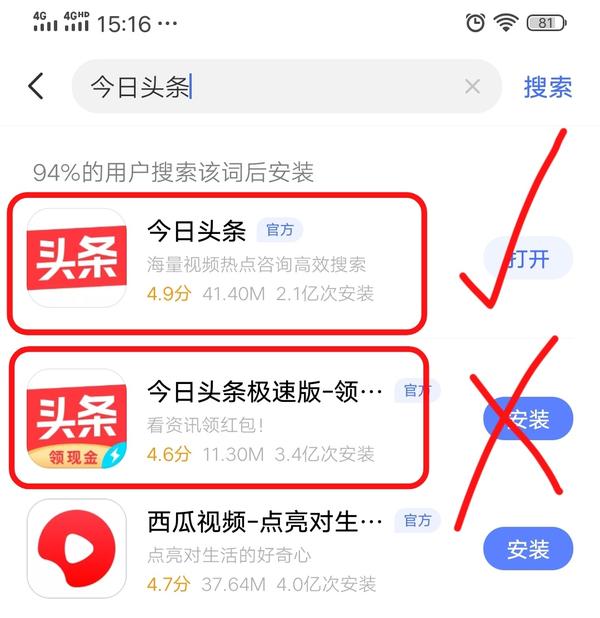Tap the 搜索 button
This screenshot has width=600, height=618.
pyautogui.click(x=547, y=87)
